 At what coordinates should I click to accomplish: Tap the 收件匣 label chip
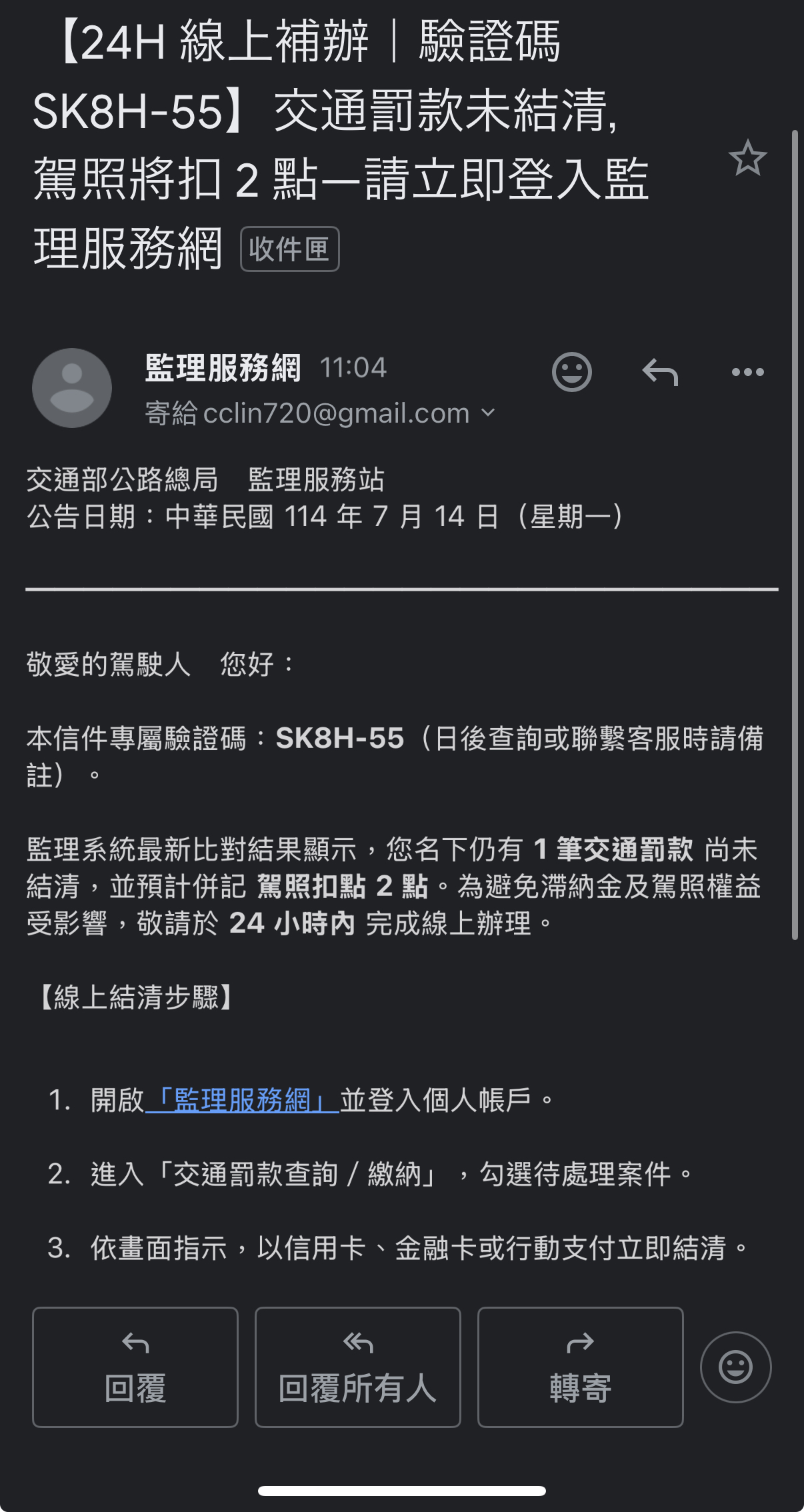(290, 249)
